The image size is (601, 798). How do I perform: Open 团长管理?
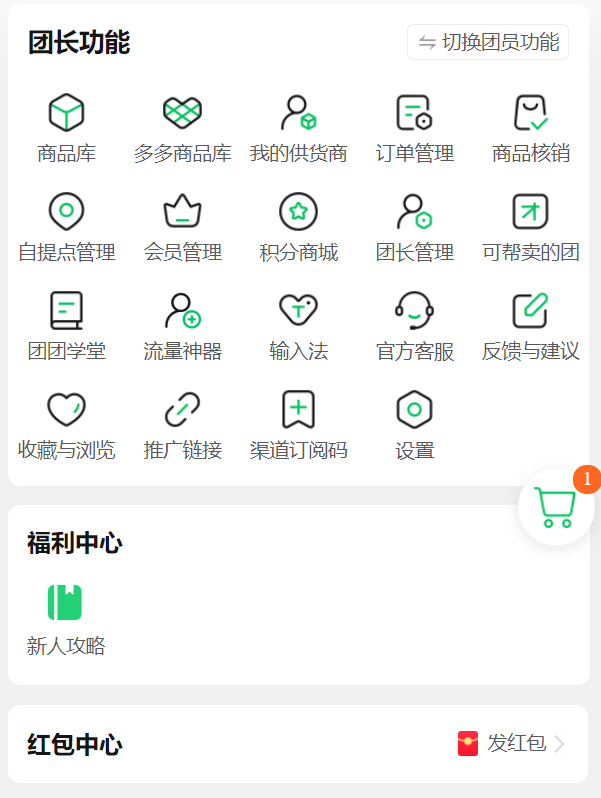click(x=414, y=226)
